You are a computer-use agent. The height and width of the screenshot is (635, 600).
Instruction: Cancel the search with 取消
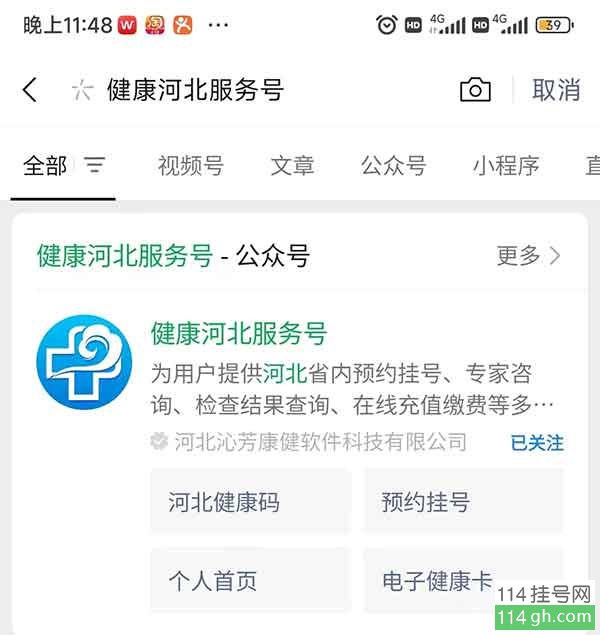tap(556, 90)
